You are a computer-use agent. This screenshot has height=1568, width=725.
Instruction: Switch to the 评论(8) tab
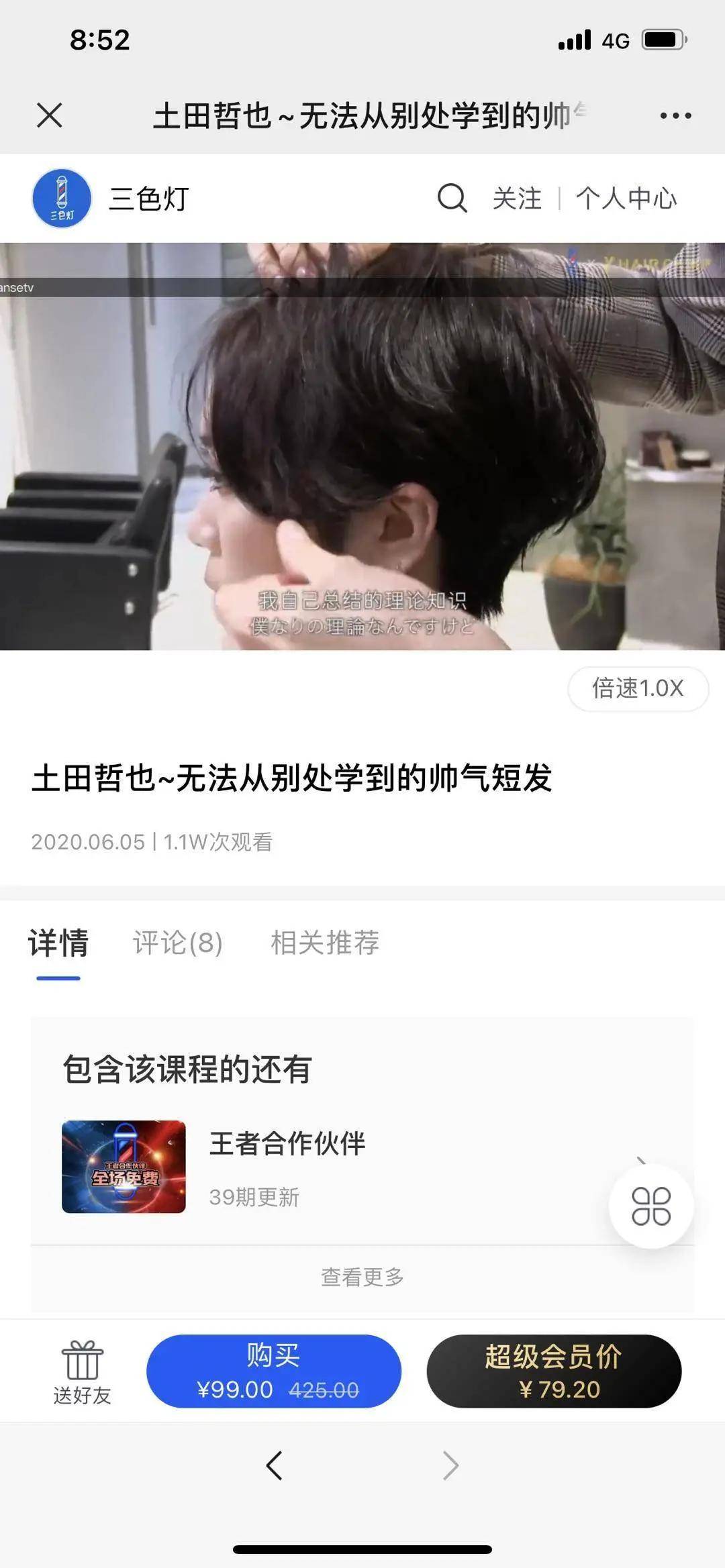click(177, 943)
